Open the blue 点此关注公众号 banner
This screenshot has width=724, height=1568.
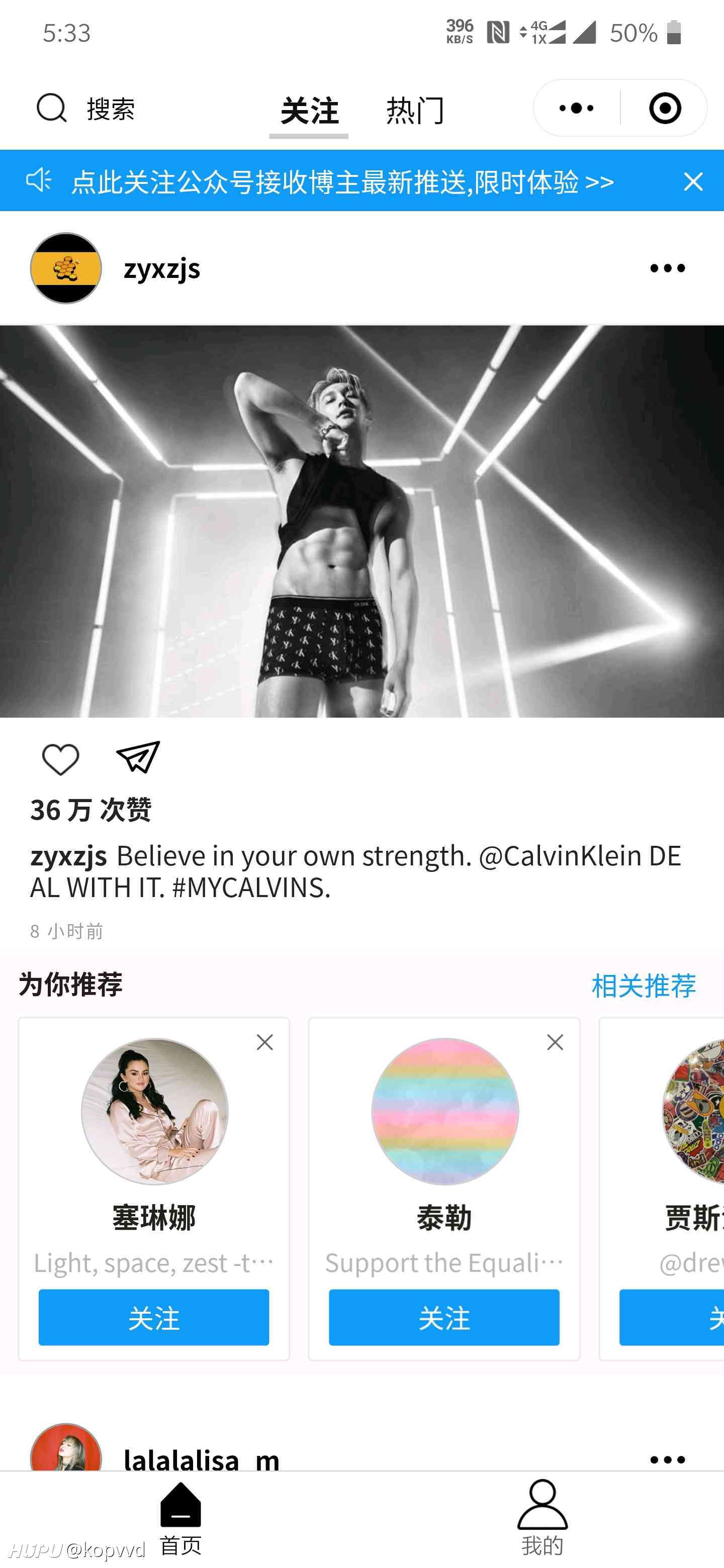coord(342,181)
